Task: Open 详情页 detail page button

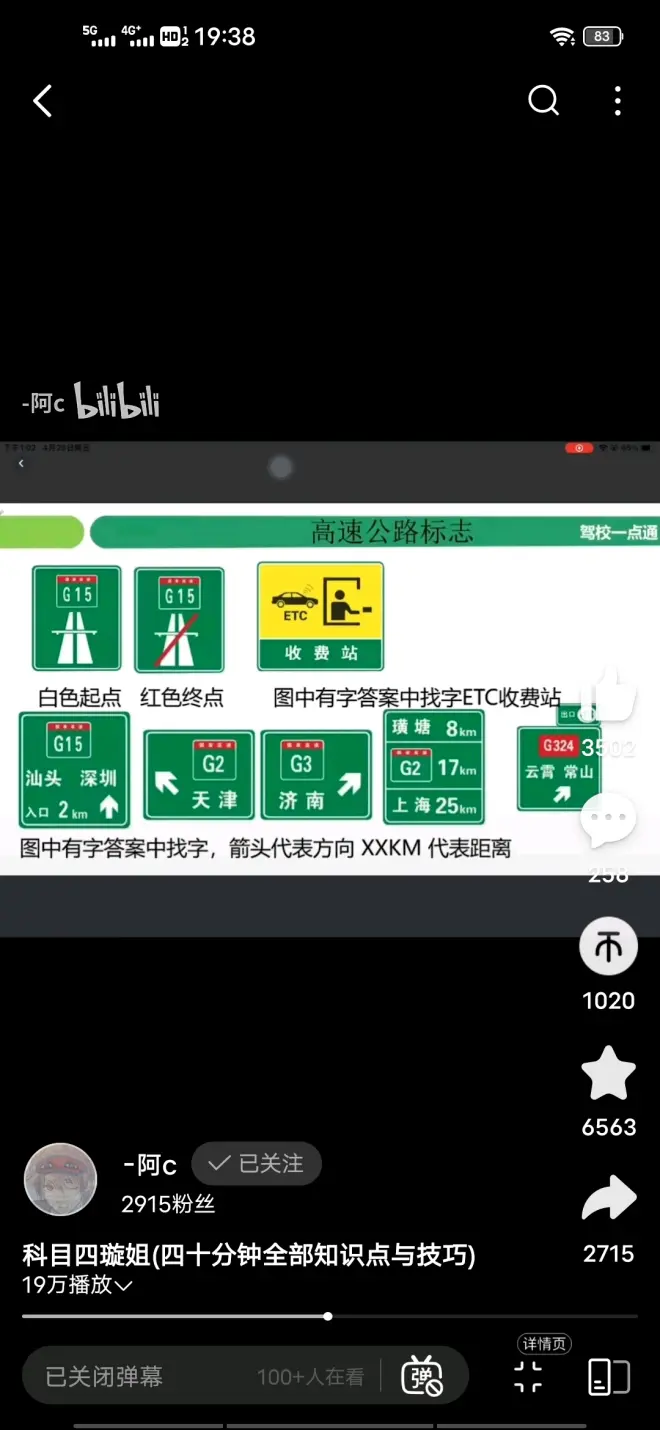Action: pos(528,1376)
